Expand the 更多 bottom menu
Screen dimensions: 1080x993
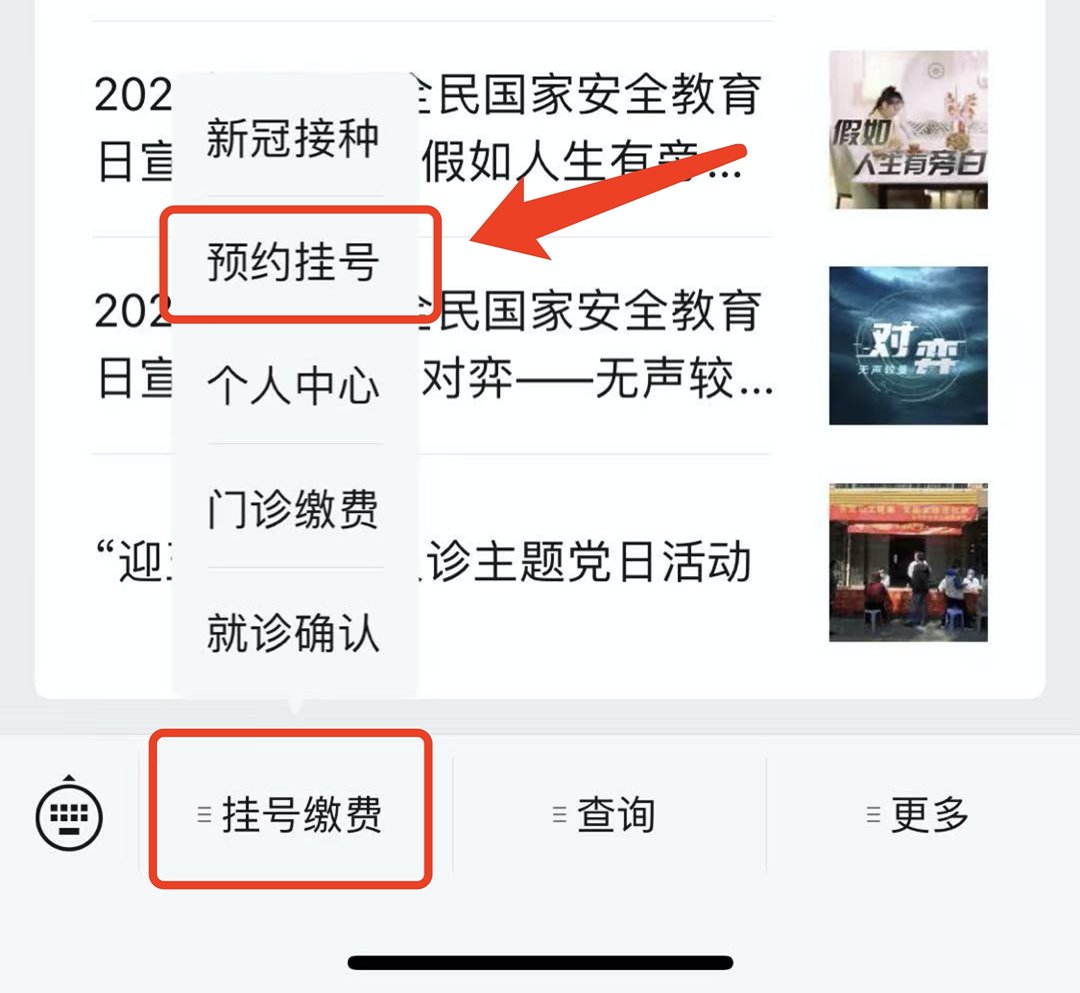coord(920,815)
